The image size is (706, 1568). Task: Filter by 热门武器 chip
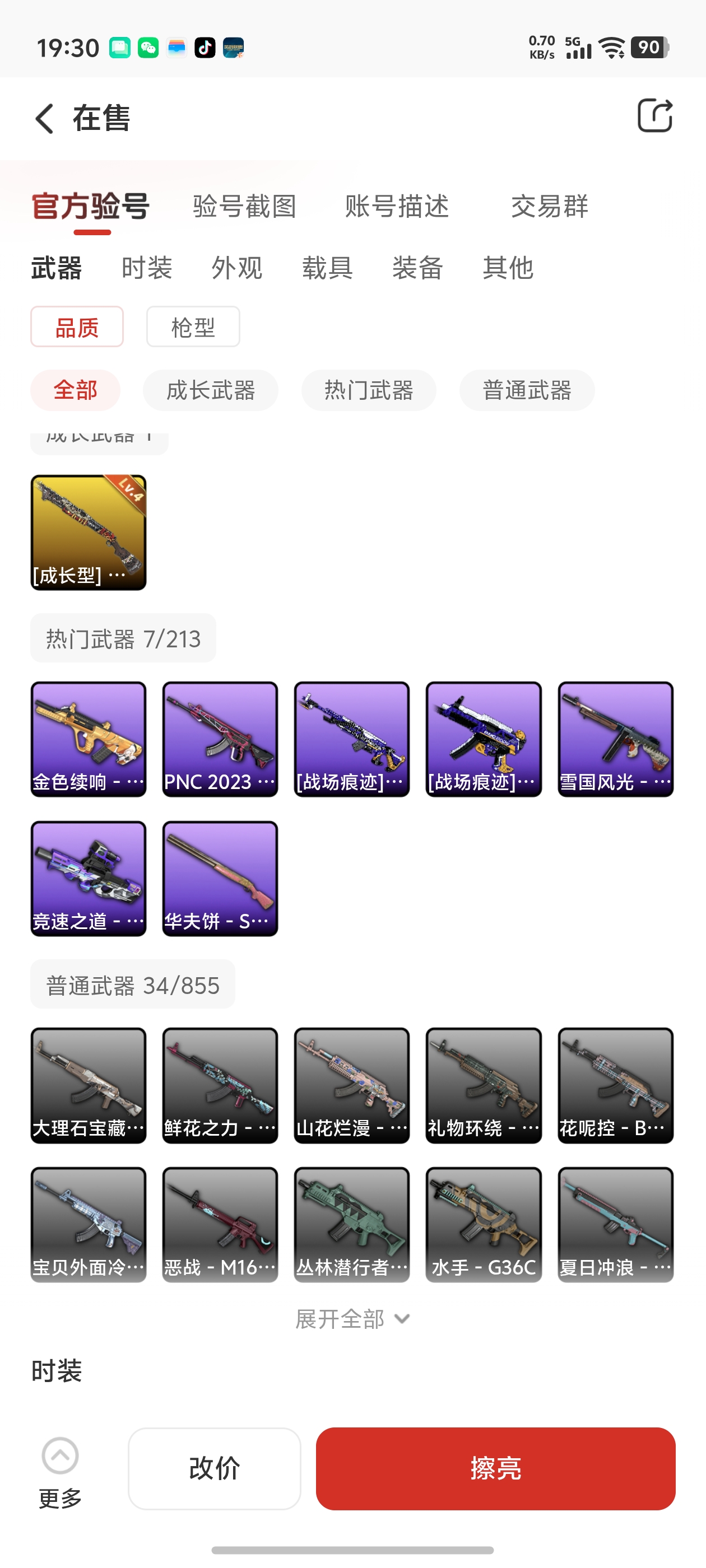[x=369, y=390]
